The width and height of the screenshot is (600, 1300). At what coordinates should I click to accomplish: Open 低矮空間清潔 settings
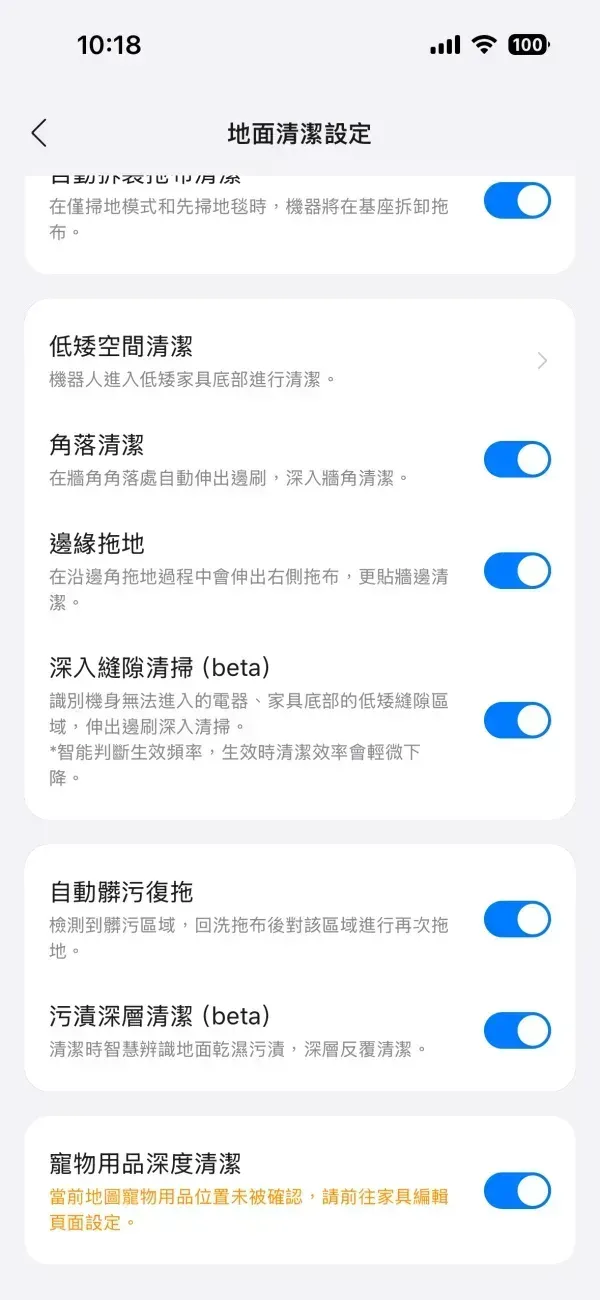click(x=300, y=360)
